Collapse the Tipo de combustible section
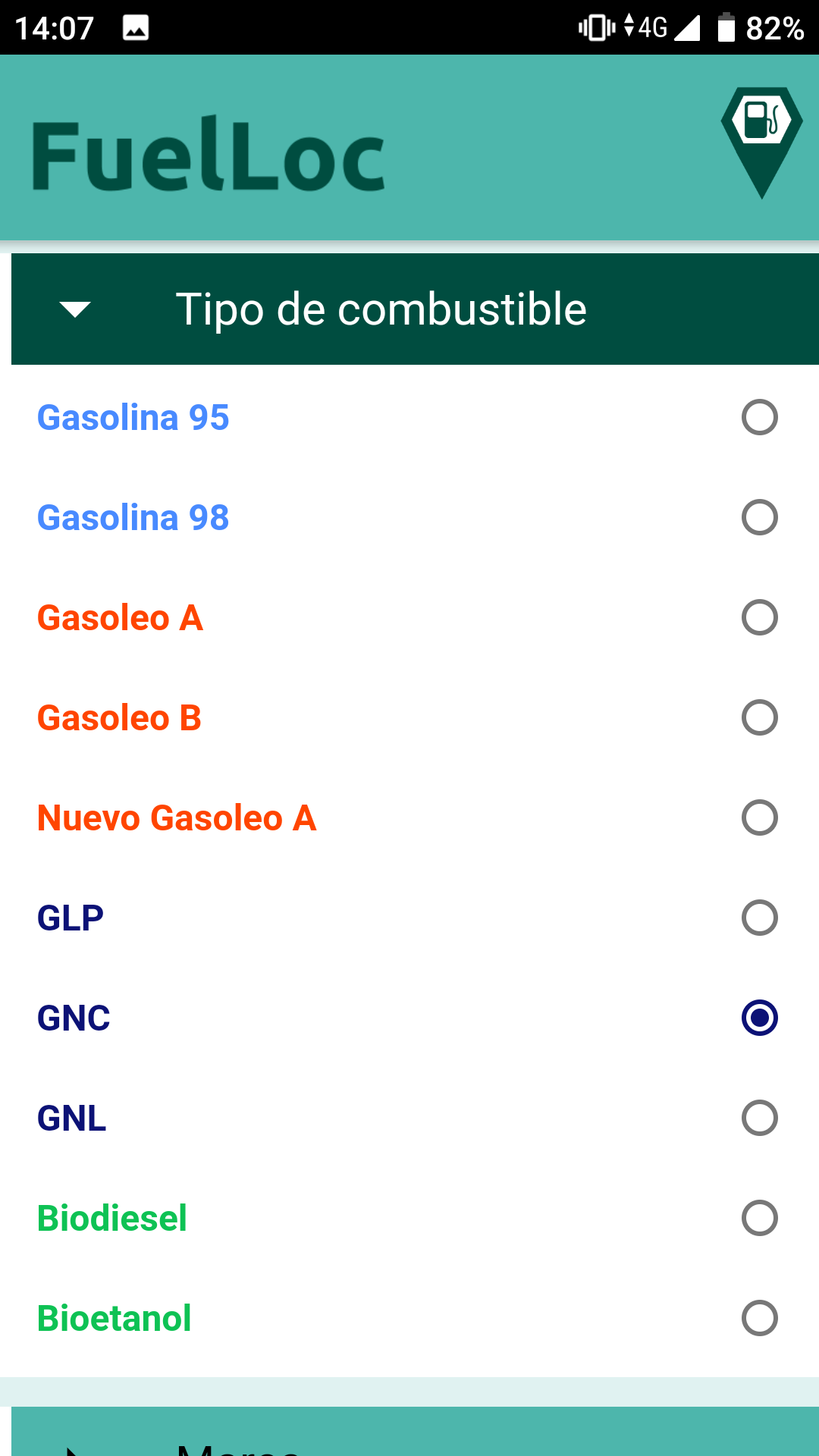819x1456 pixels. tap(415, 309)
